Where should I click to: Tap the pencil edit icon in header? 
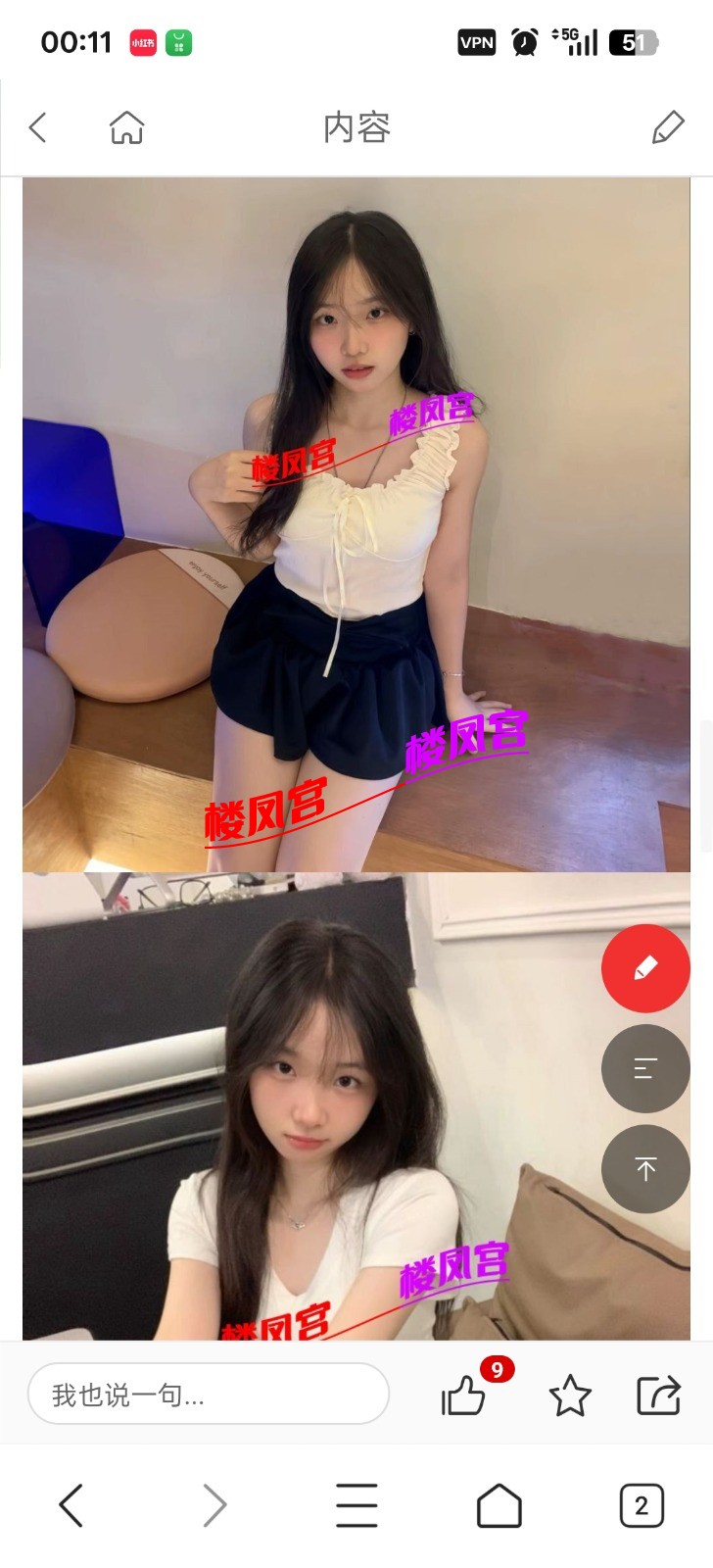pos(668,127)
